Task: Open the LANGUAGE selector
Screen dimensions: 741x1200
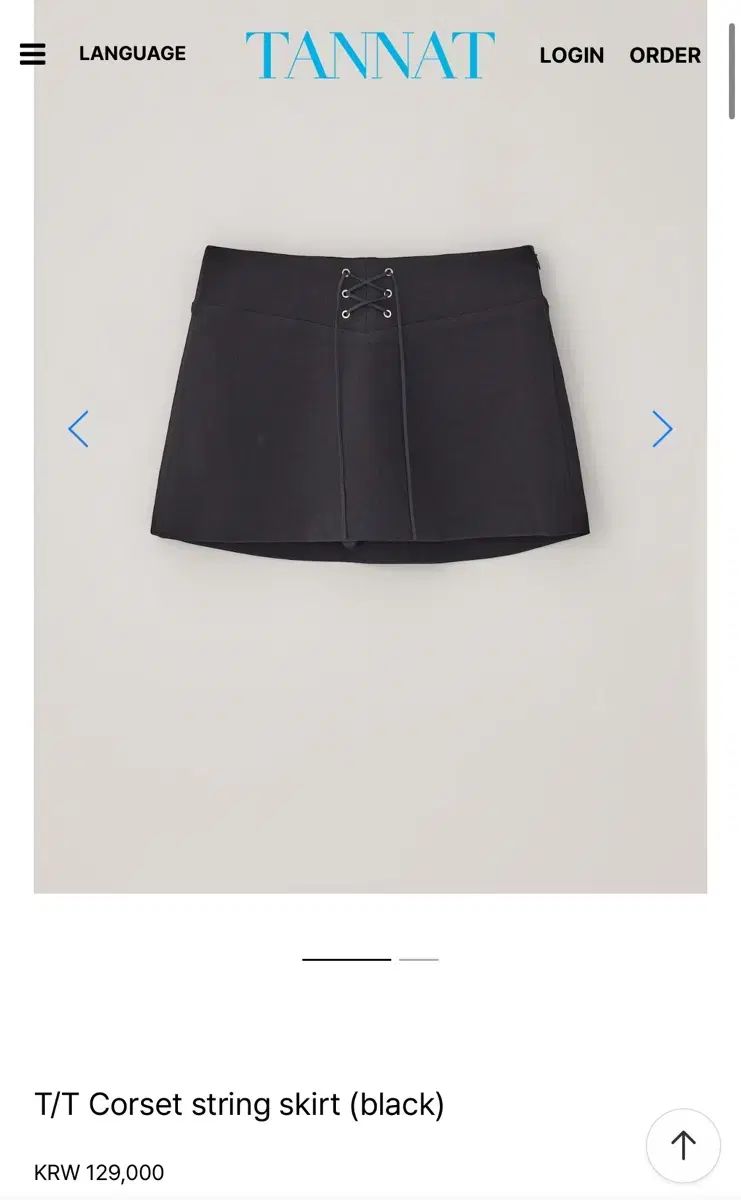Action: click(x=132, y=54)
